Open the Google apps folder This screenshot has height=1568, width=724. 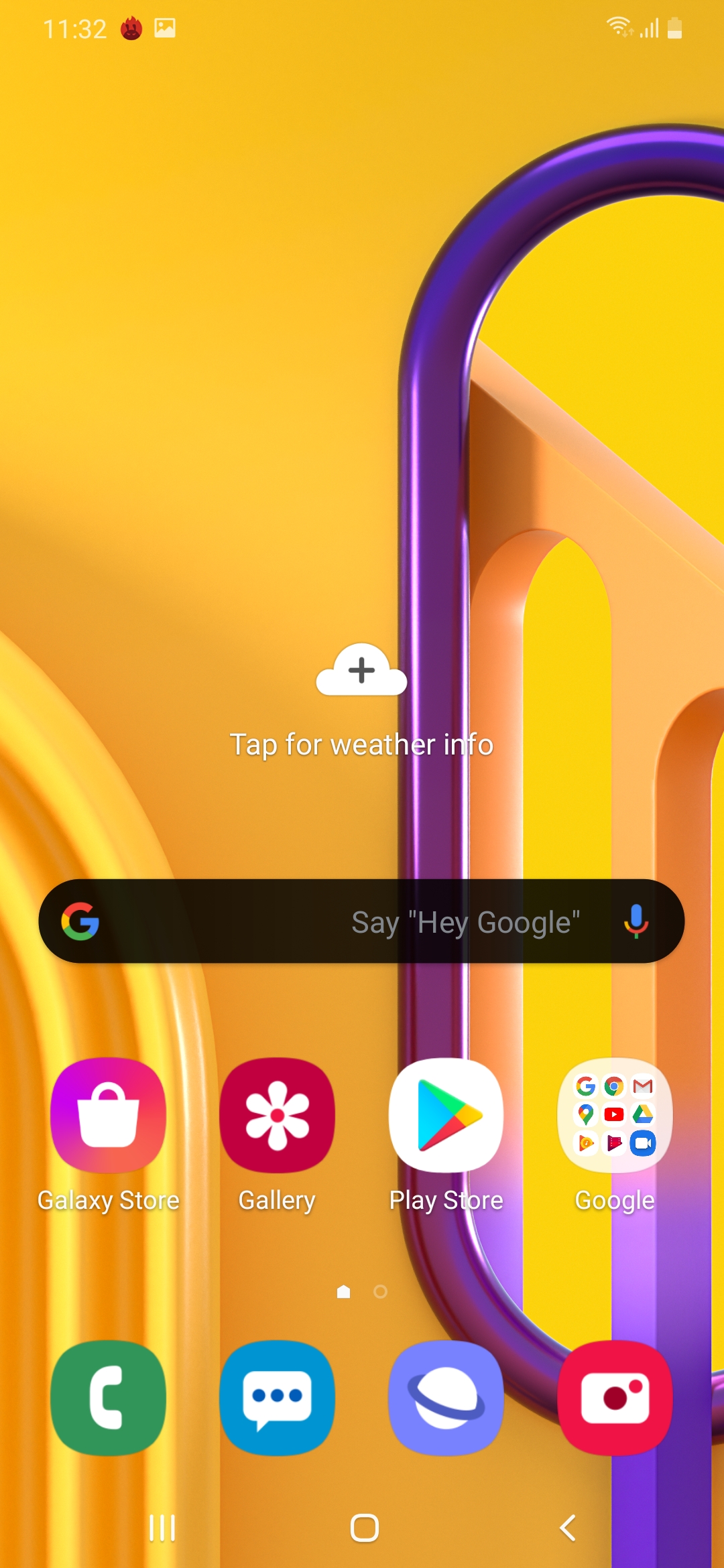coord(615,1115)
